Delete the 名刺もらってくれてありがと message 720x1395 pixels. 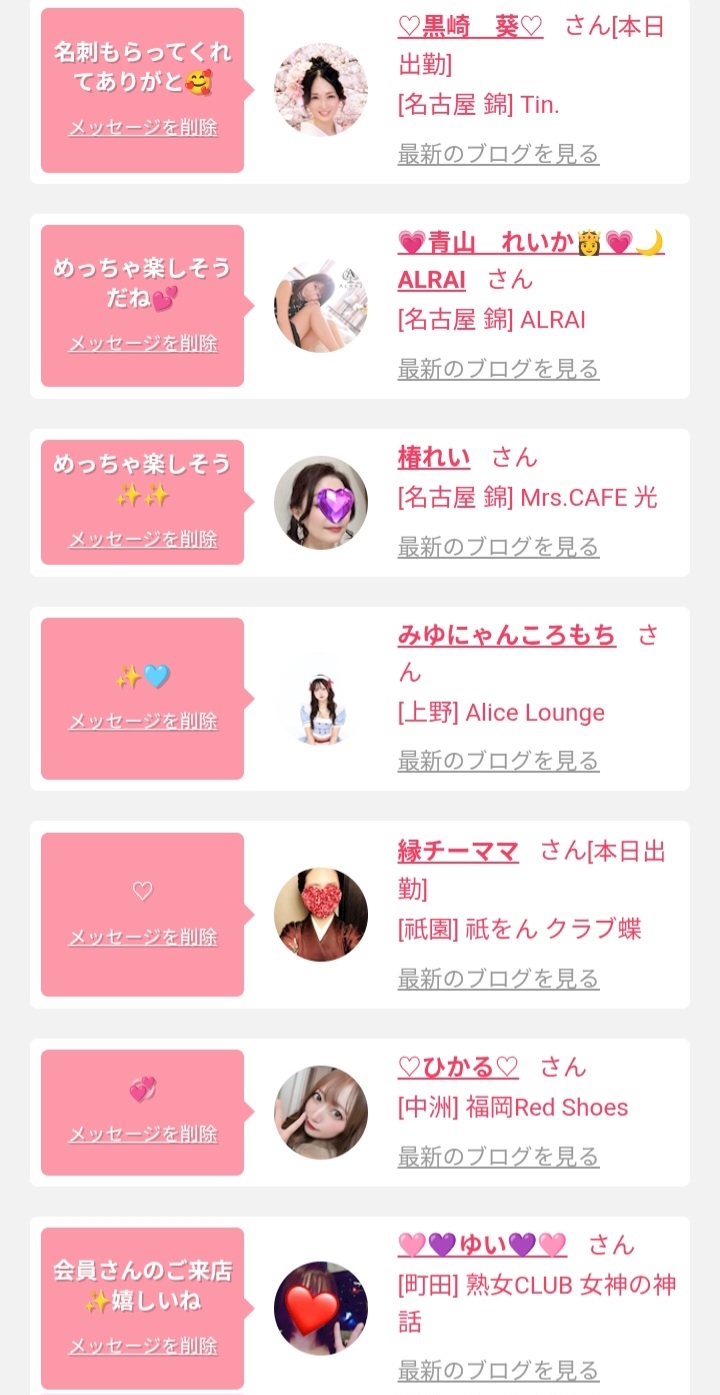pyautogui.click(x=143, y=128)
